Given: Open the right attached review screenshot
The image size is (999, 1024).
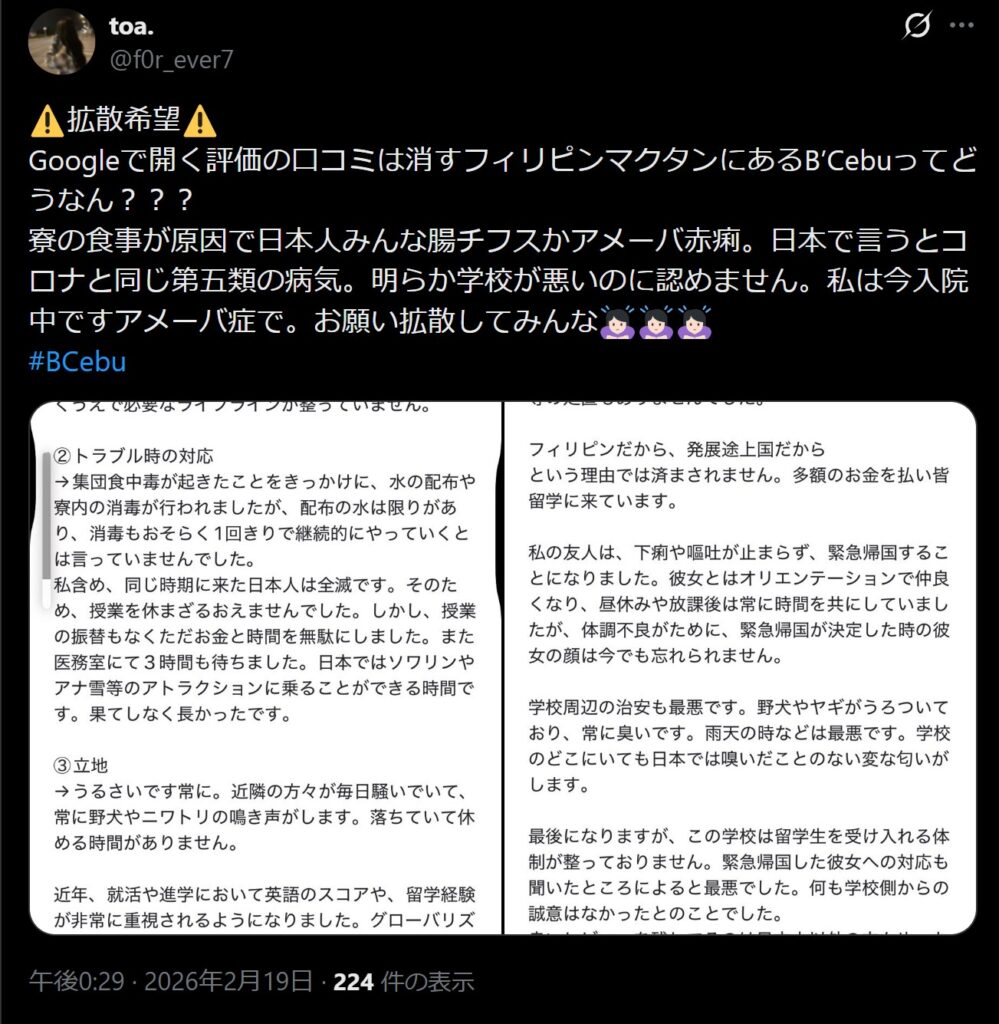Looking at the screenshot, I should pyautogui.click(x=741, y=668).
